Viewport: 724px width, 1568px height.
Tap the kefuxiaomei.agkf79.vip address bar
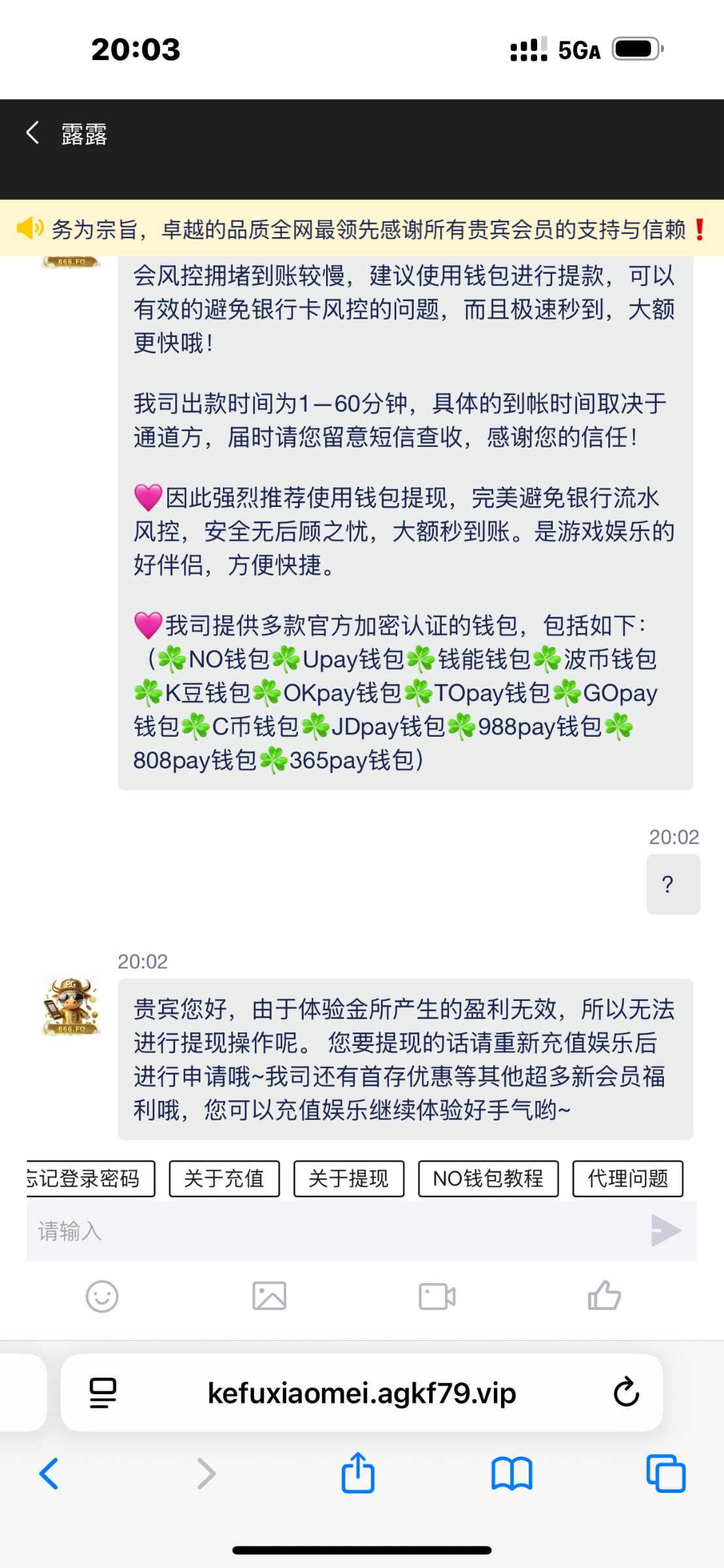point(361,1393)
